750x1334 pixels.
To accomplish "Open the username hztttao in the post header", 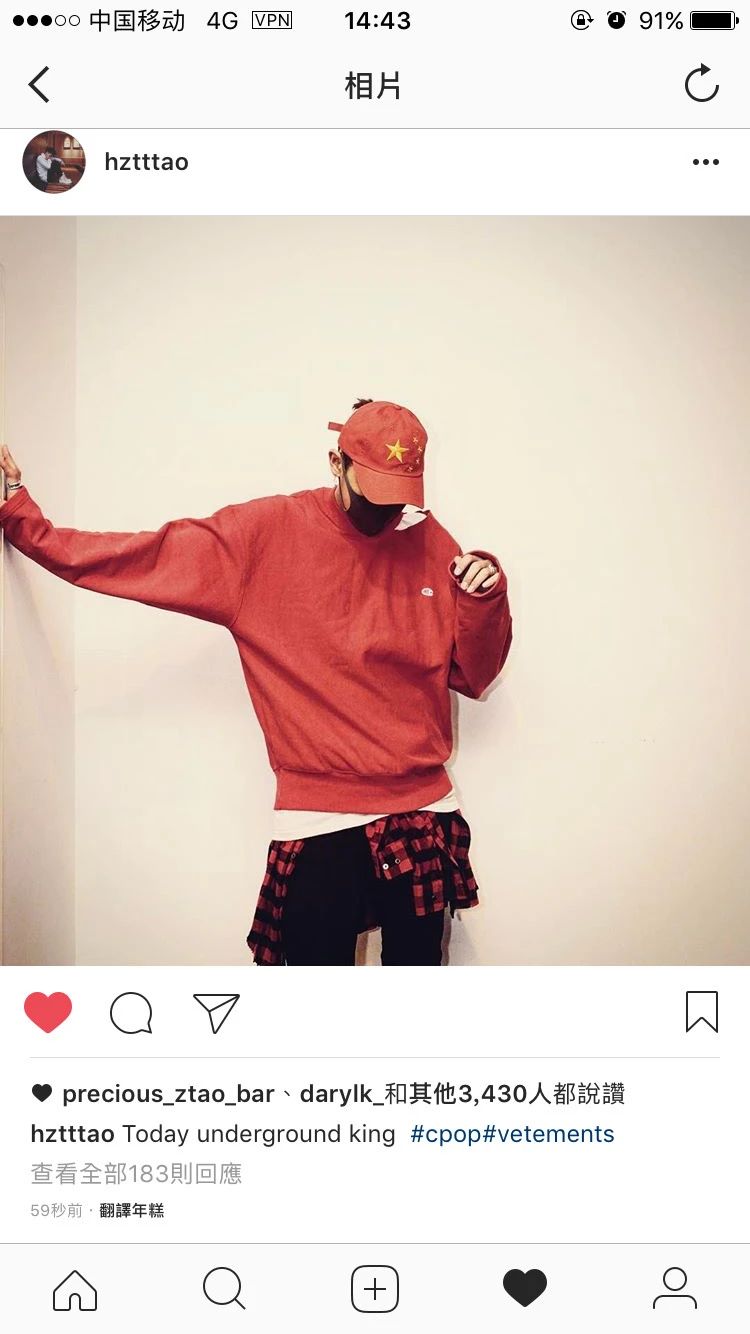I will [146, 162].
